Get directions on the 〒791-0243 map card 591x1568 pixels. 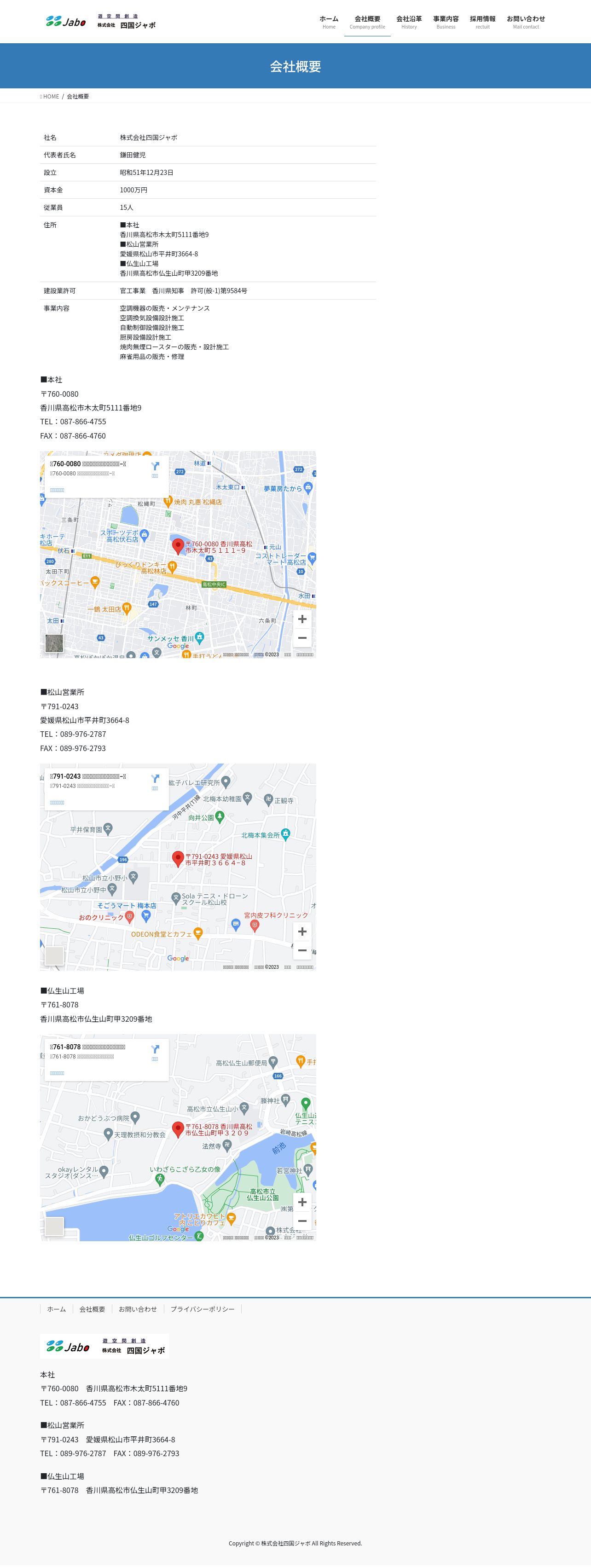(x=155, y=781)
